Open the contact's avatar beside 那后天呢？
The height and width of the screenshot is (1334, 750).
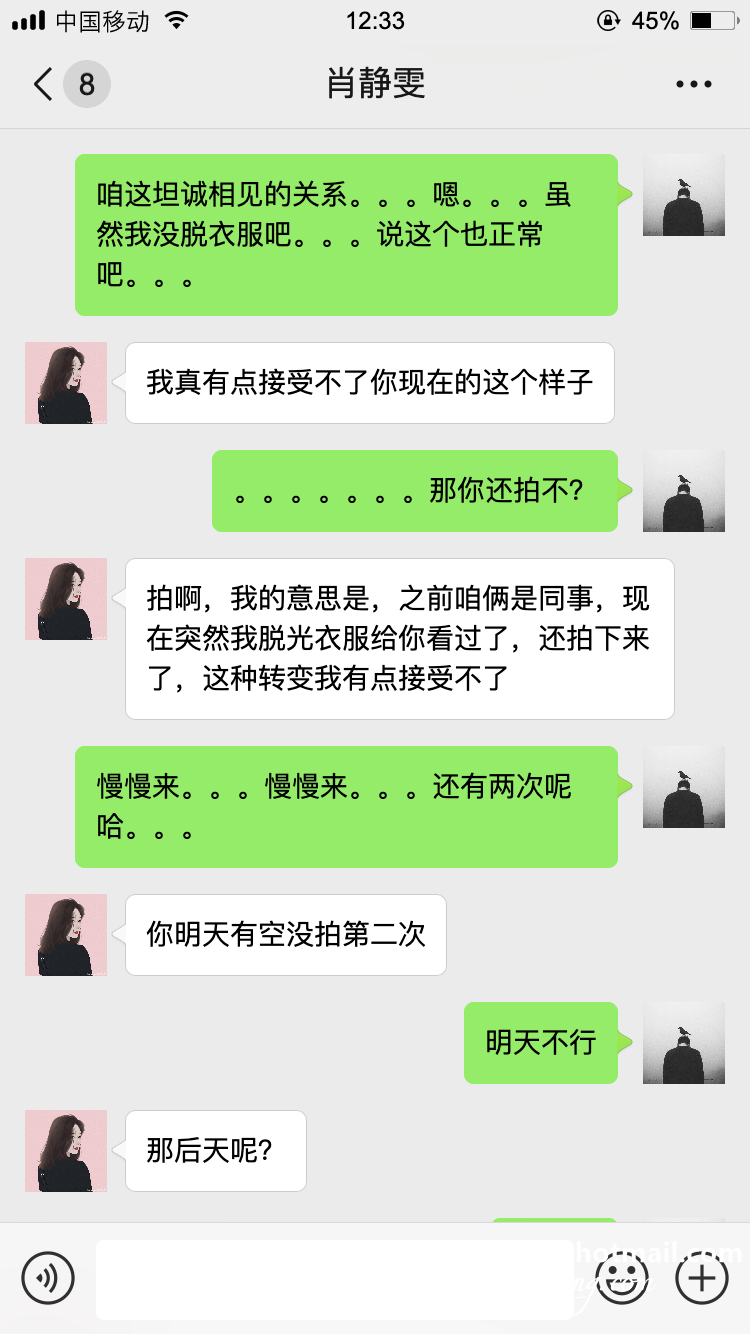(66, 1150)
